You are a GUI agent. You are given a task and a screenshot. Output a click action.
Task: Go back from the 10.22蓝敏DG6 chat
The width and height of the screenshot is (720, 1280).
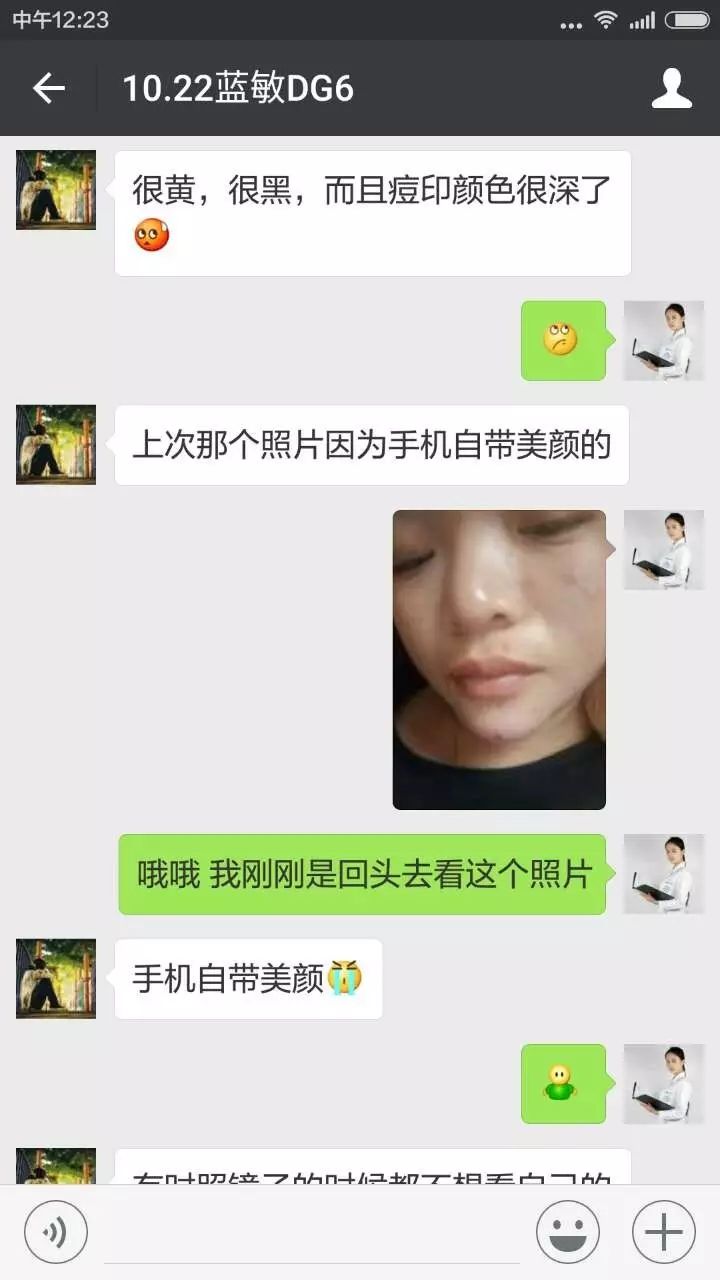point(48,89)
